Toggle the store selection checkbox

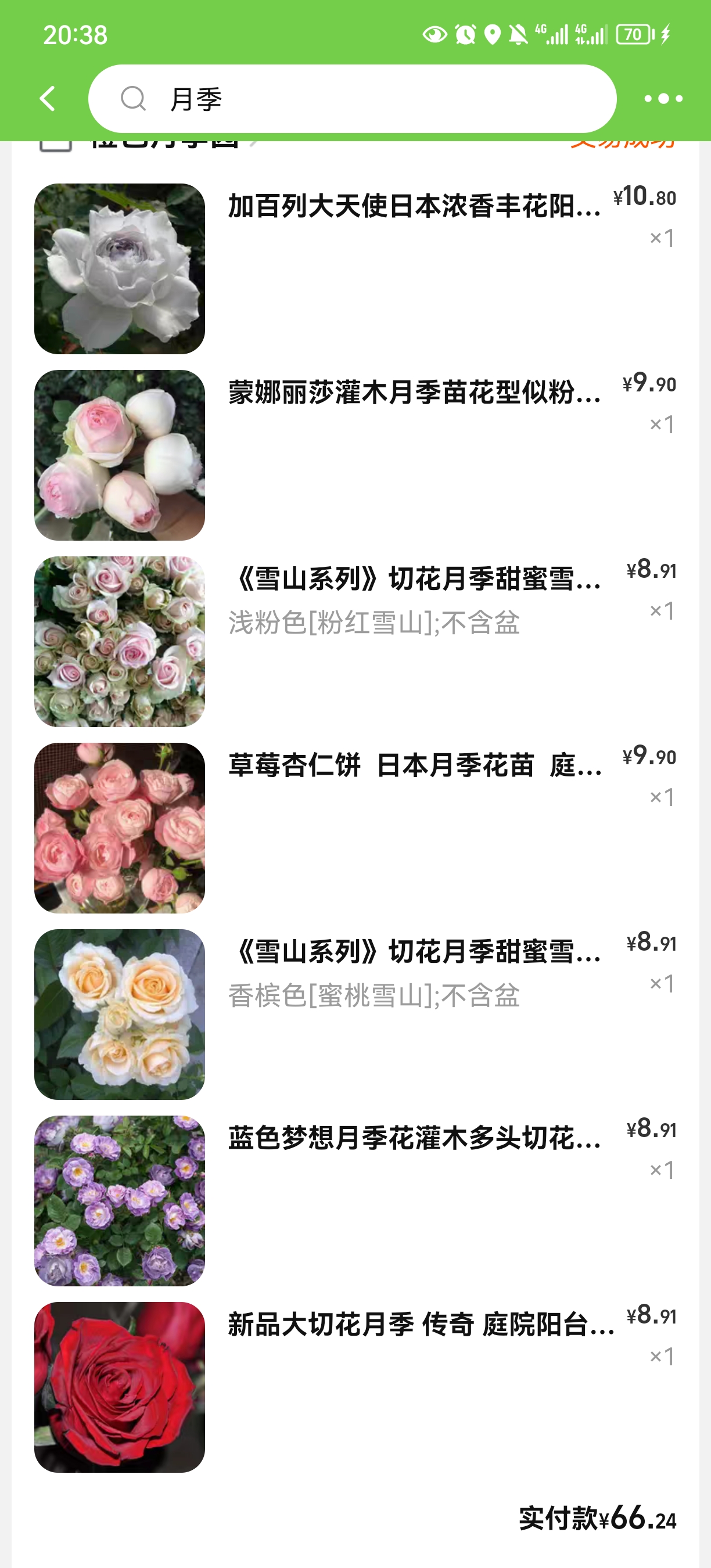tap(56, 144)
